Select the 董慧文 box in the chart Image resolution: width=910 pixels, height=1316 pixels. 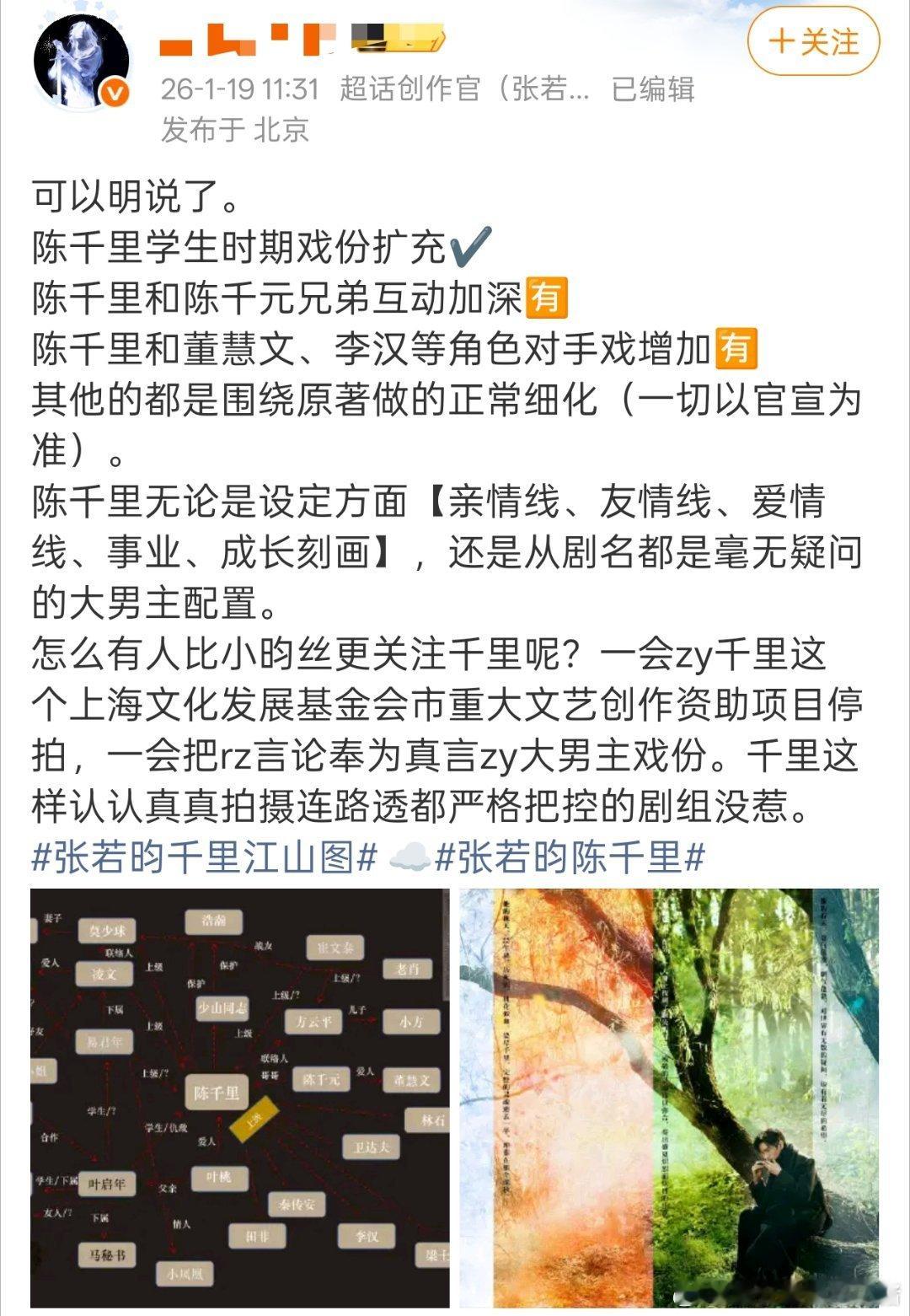pyautogui.click(x=409, y=1079)
